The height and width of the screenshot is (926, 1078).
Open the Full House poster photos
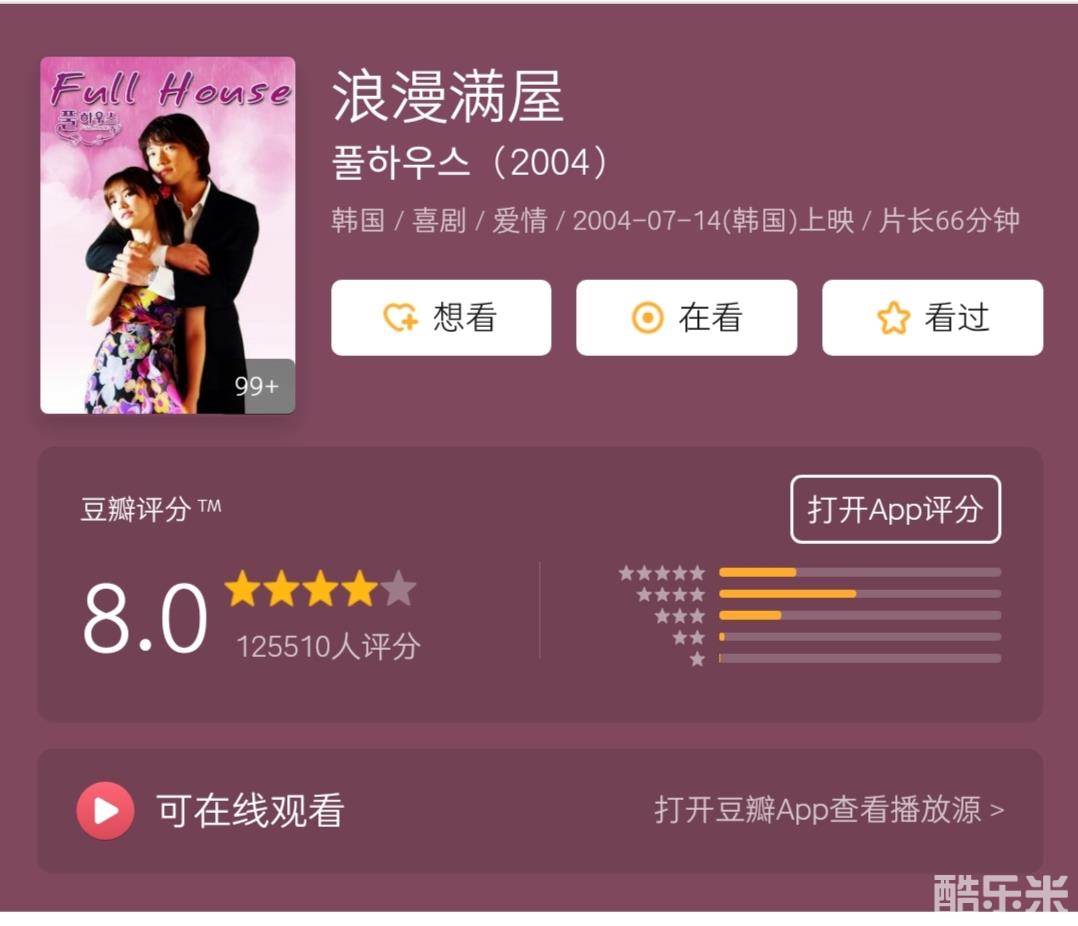point(167,235)
